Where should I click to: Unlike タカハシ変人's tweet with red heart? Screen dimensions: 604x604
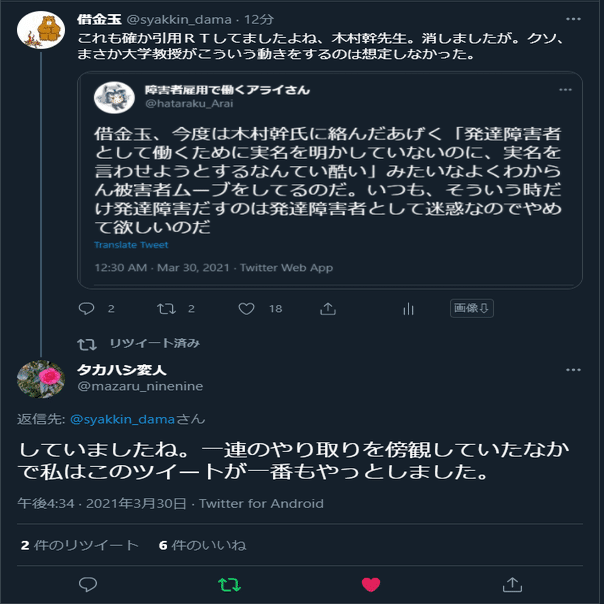pos(371,584)
